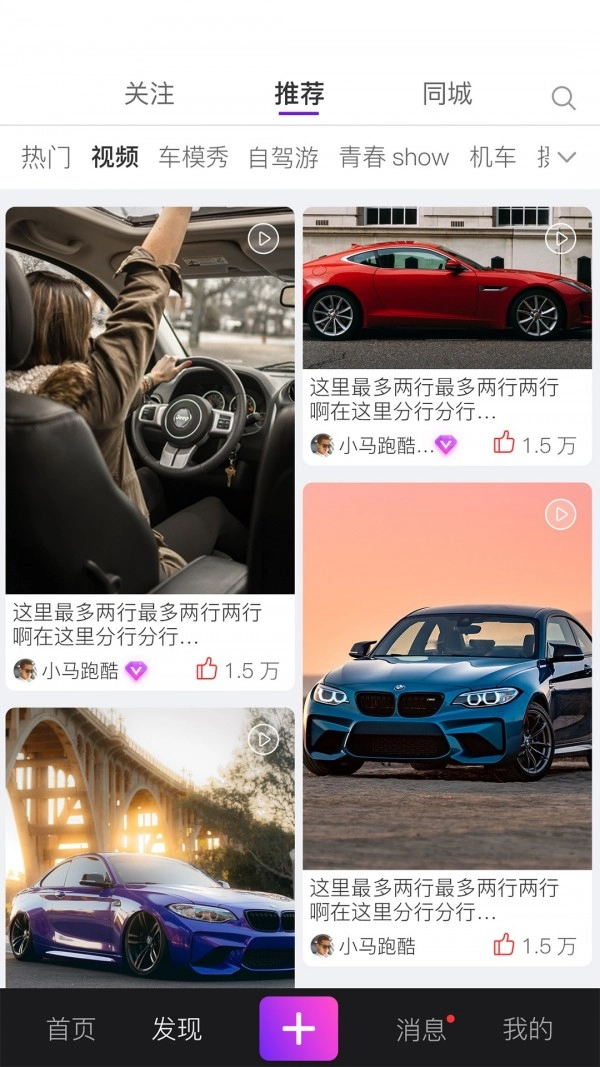Screen dimensions: 600x1067
Task: Go to the 首页 tab
Action: pos(72,1029)
